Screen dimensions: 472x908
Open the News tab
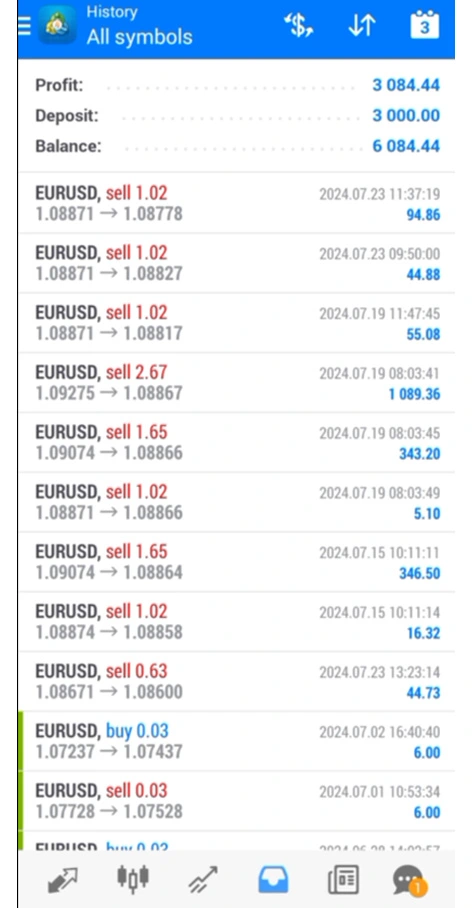tap(343, 880)
